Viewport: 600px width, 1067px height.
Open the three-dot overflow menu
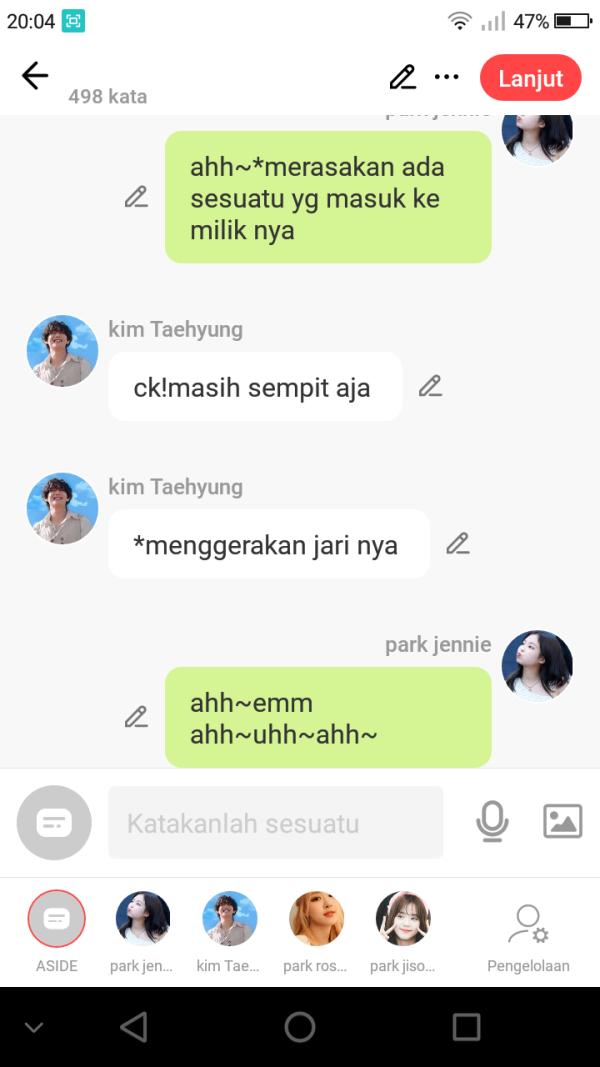pos(446,77)
